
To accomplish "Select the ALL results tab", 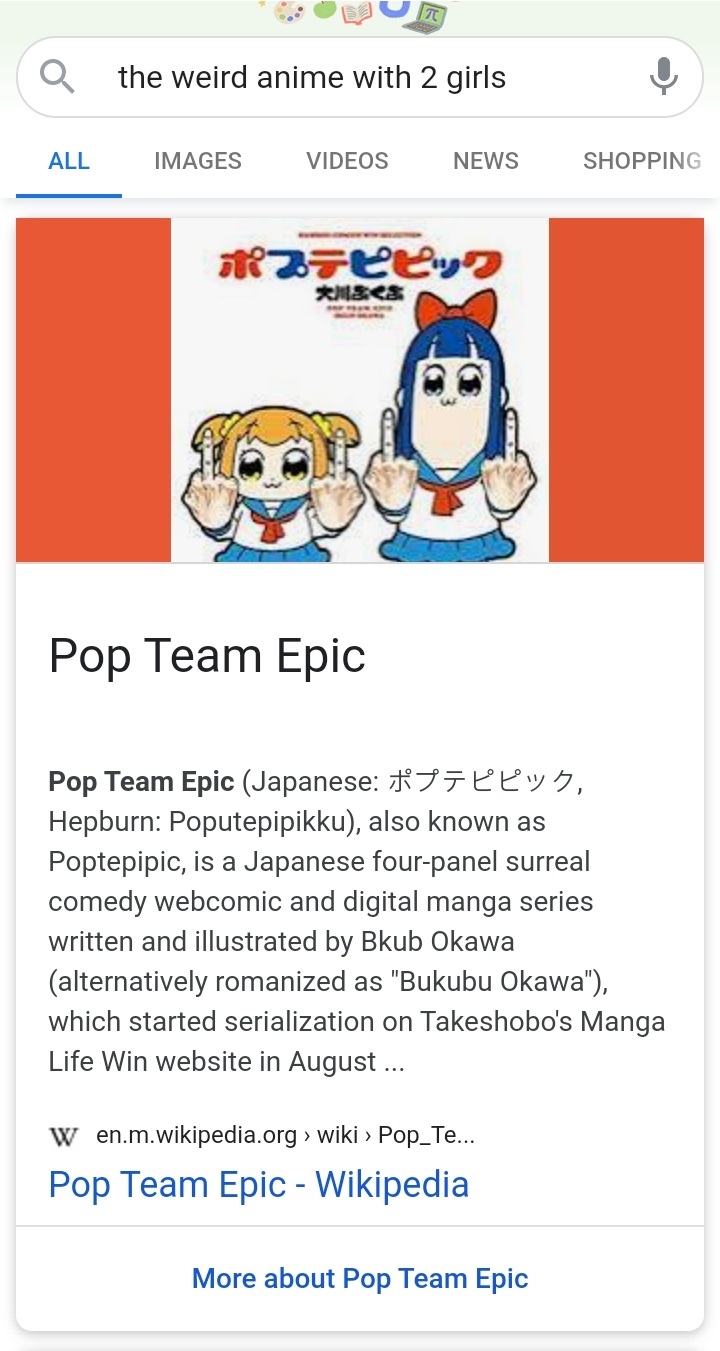I will [69, 161].
